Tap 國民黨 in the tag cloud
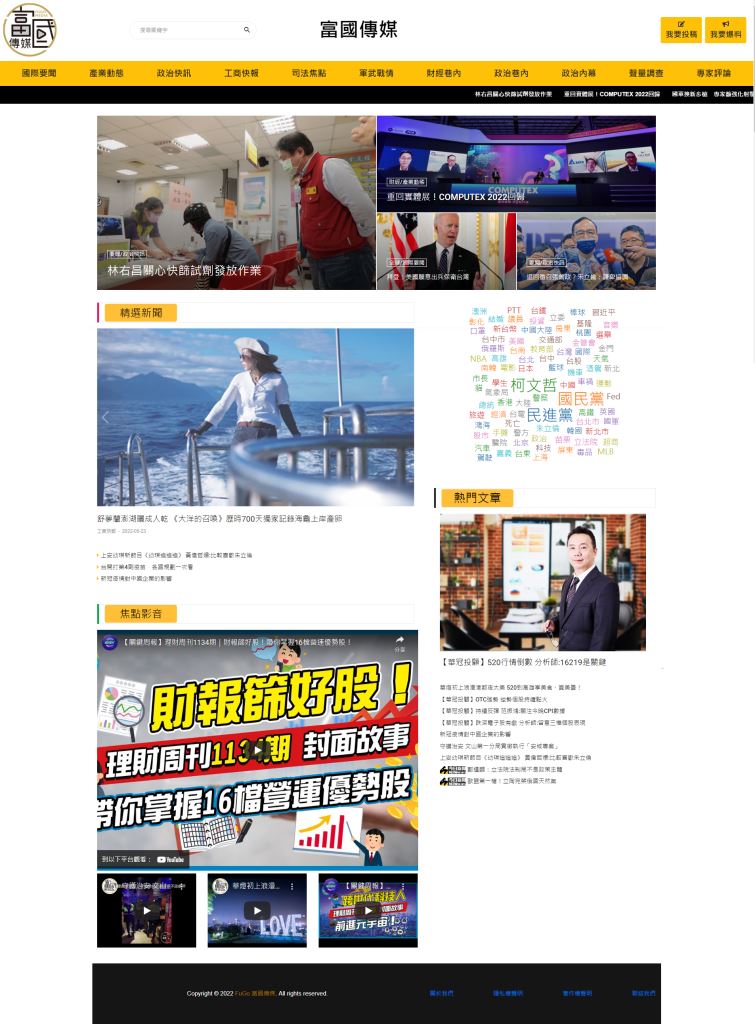The image size is (755, 1024). click(580, 398)
